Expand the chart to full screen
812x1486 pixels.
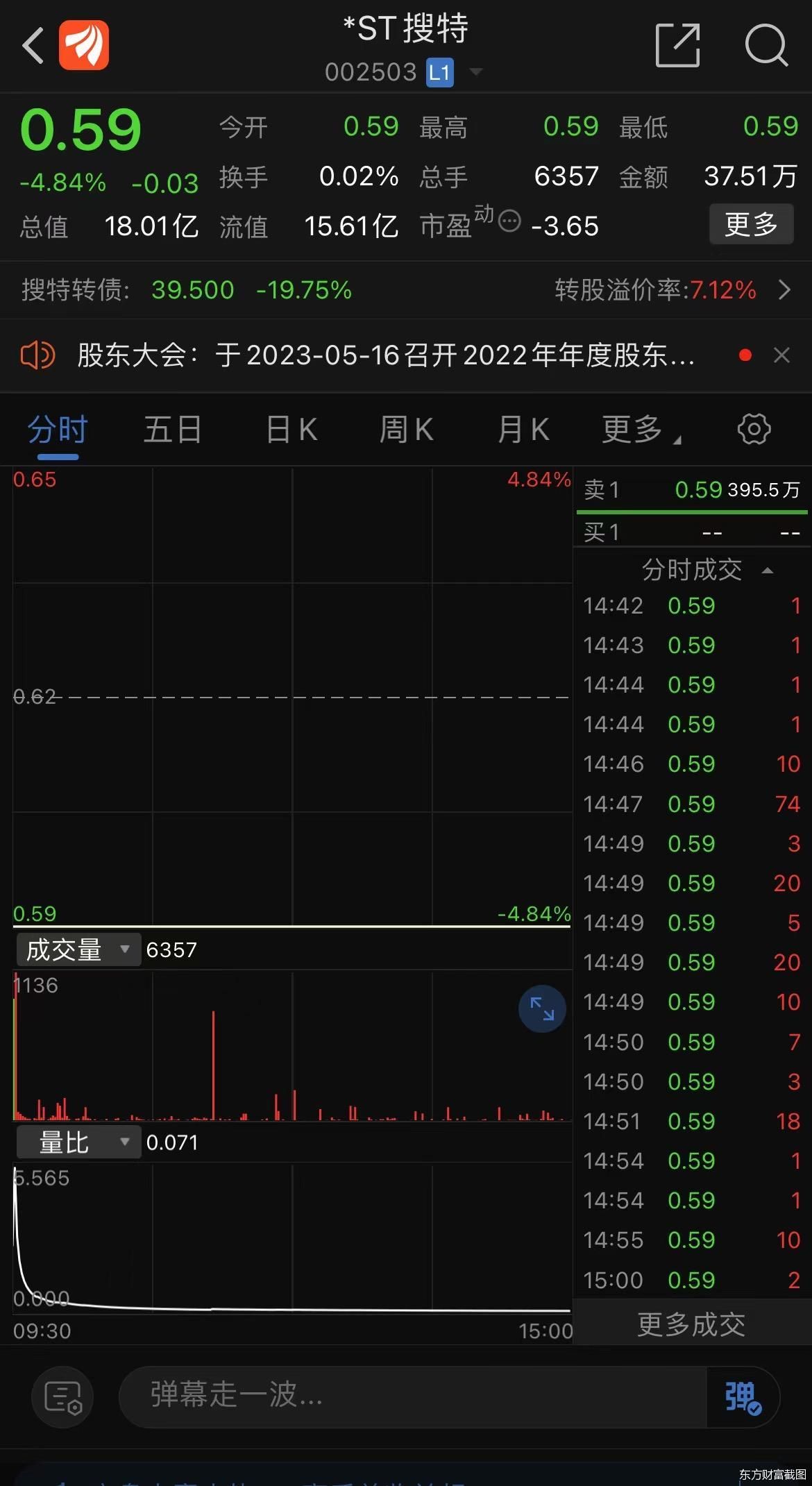pyautogui.click(x=542, y=1008)
